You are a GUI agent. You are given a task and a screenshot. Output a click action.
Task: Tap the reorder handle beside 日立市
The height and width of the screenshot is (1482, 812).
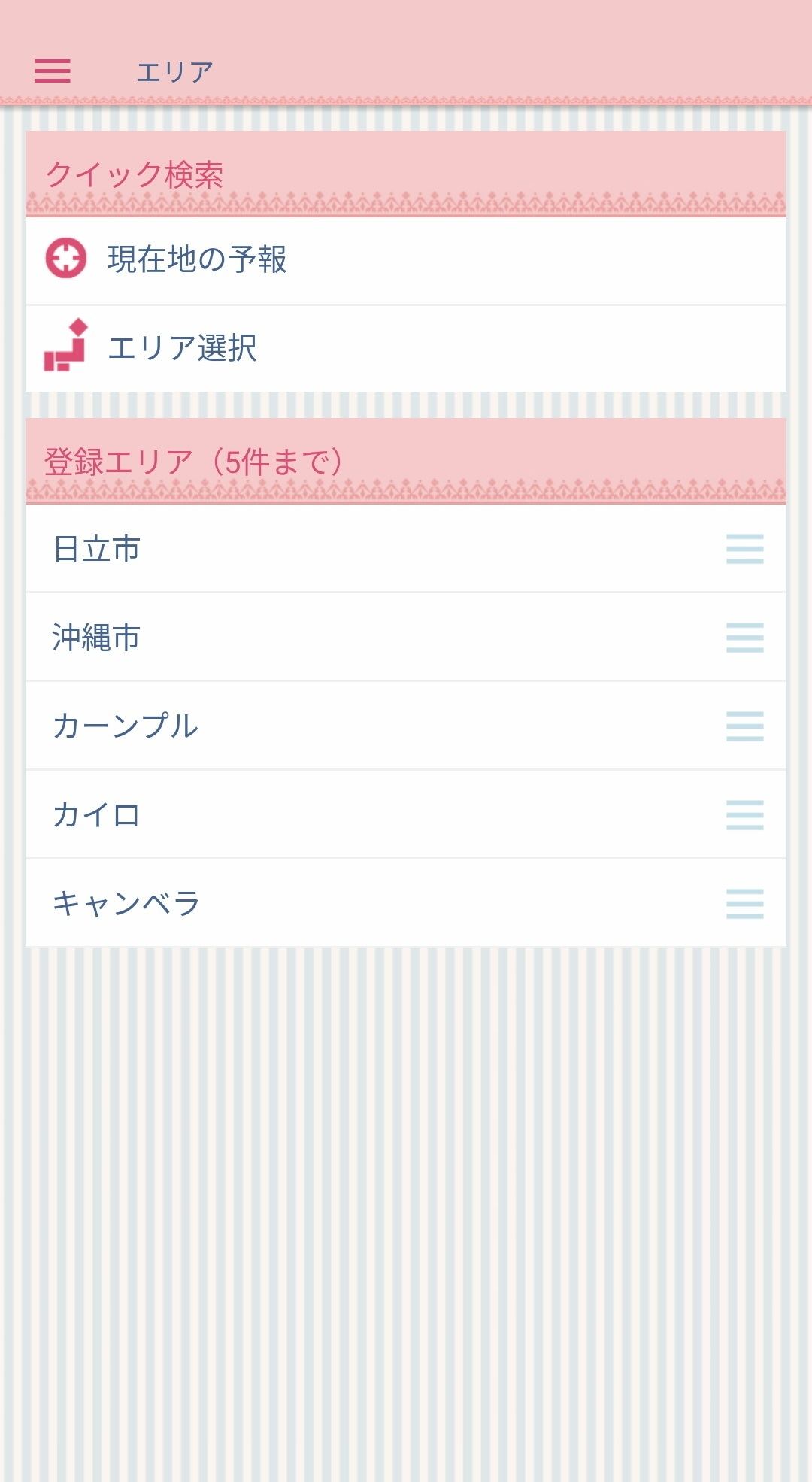744,549
